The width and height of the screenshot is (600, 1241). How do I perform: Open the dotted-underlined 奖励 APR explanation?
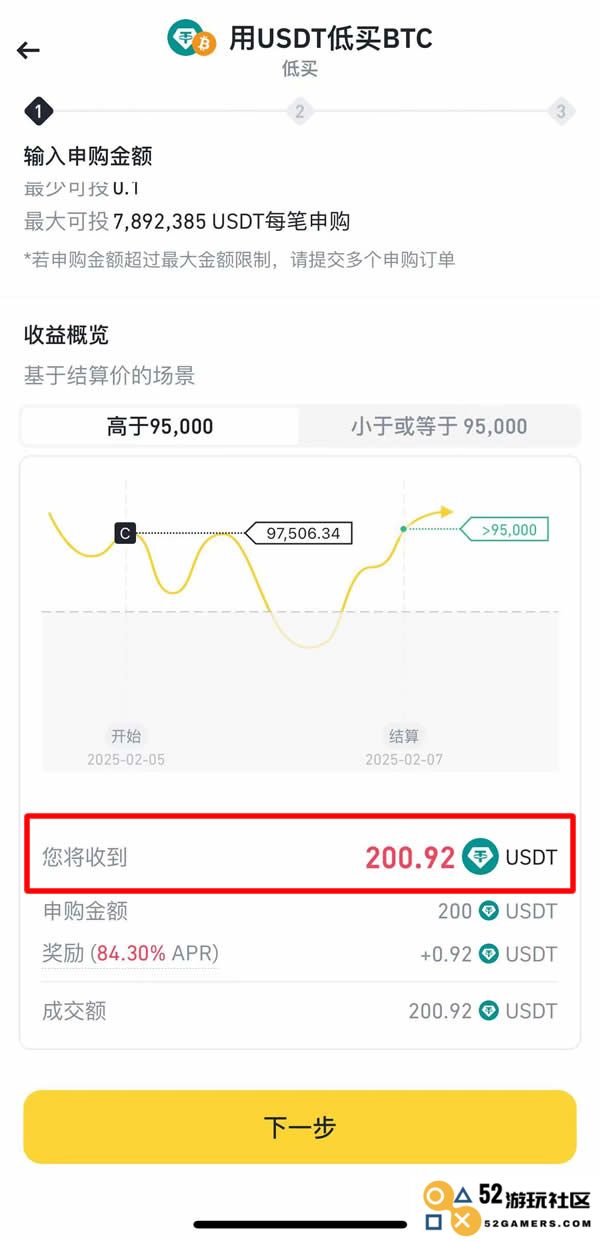130,954
